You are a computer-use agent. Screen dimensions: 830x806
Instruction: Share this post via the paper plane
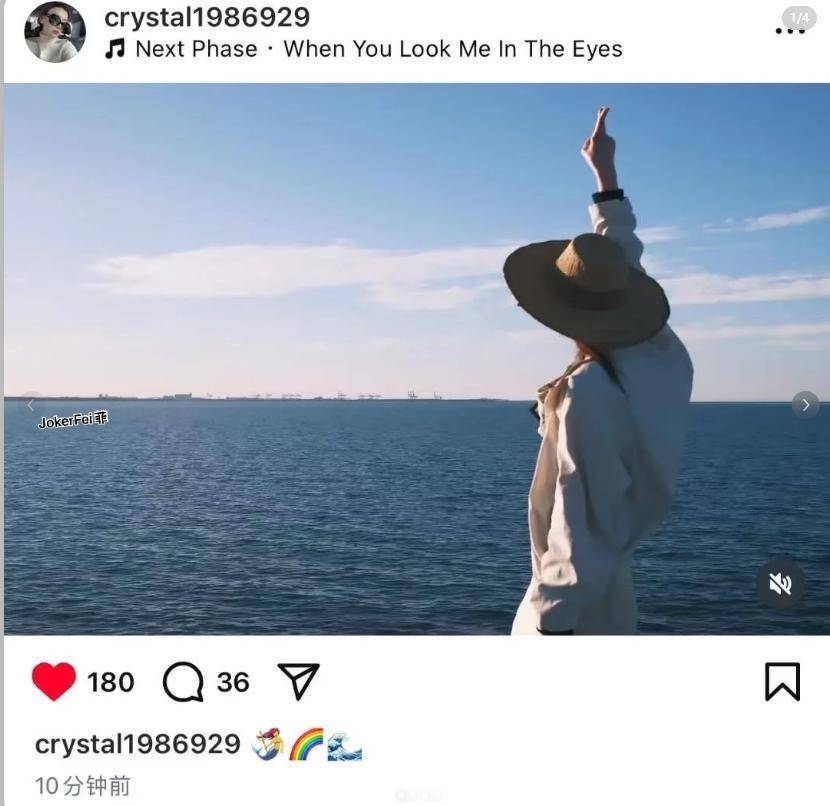[x=298, y=682]
